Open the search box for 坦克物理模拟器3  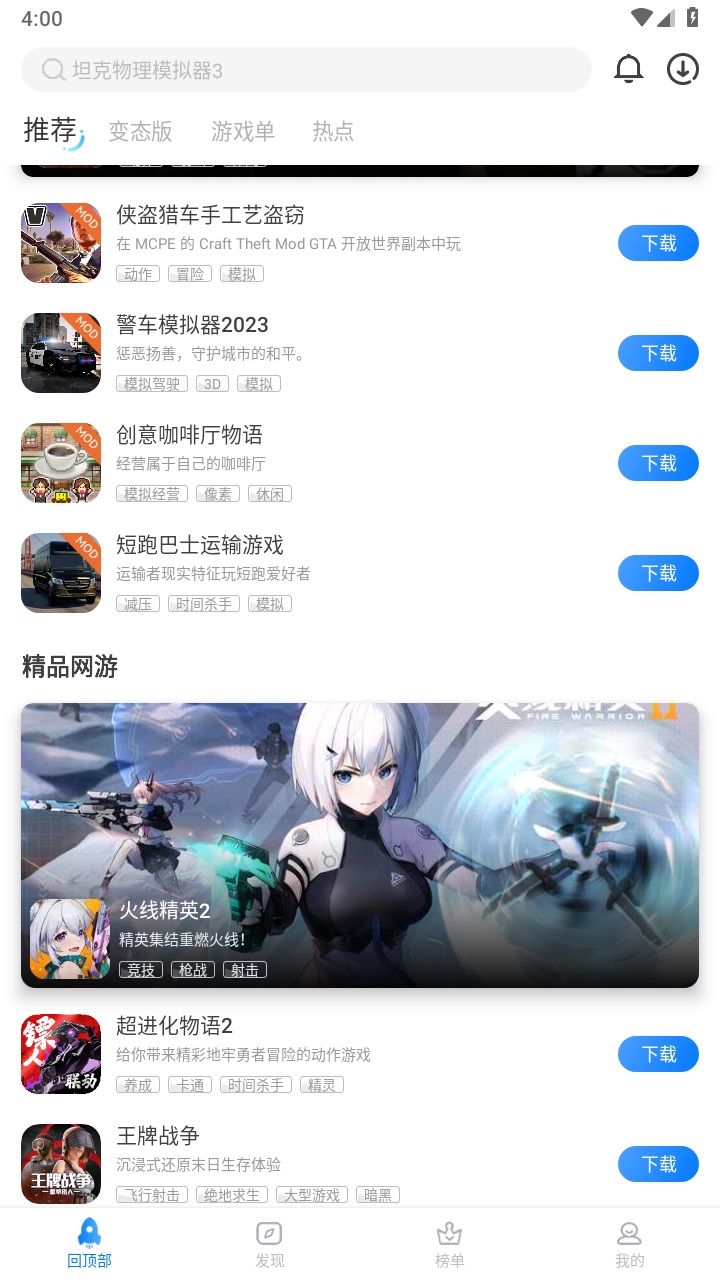pos(305,70)
